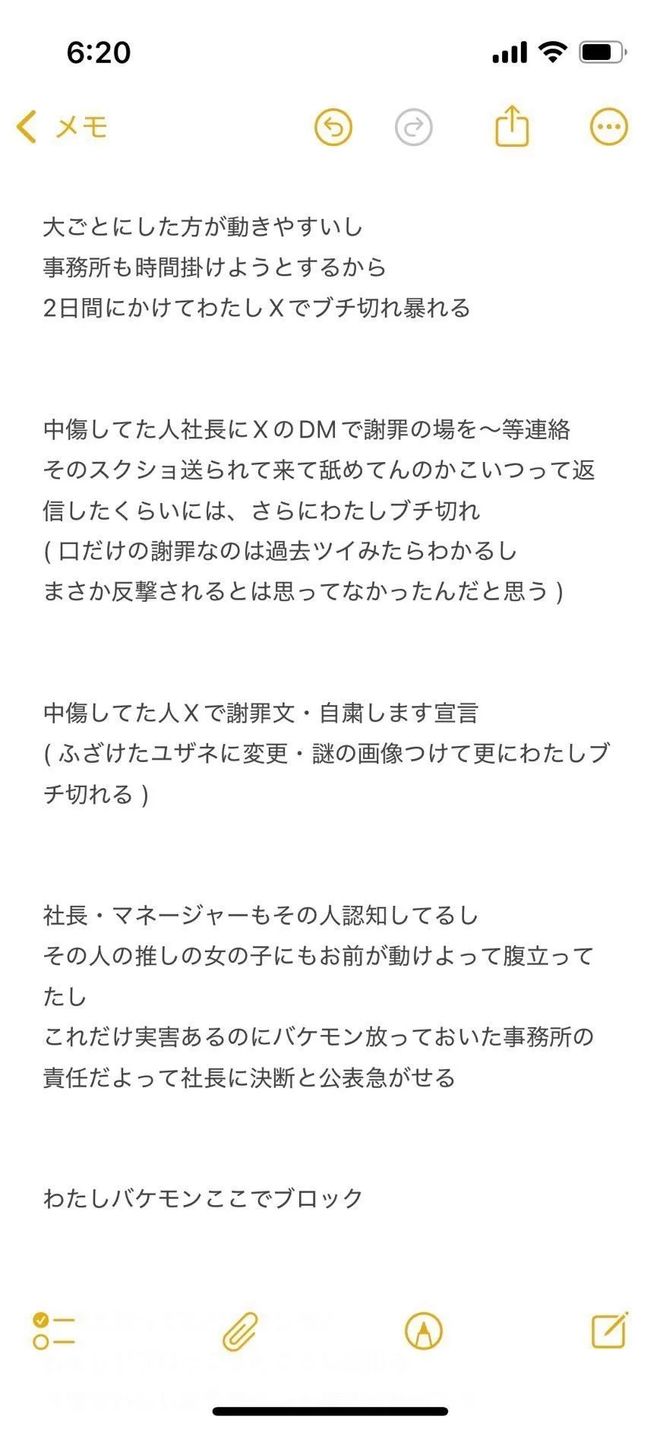The height and width of the screenshot is (1430, 660).
Task: Add a checklist to the note
Action: 54,1331
